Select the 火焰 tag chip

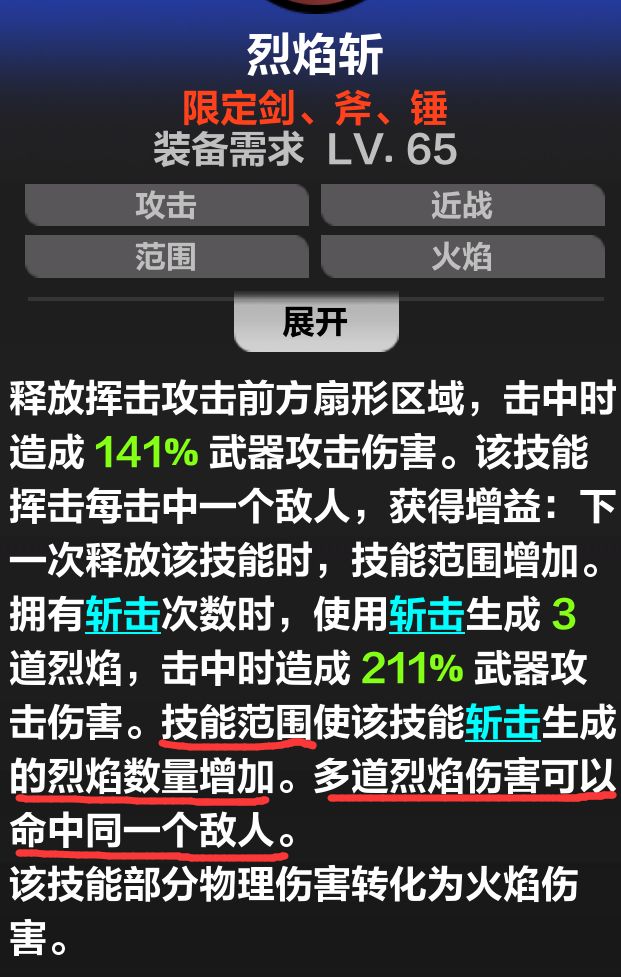[462, 257]
